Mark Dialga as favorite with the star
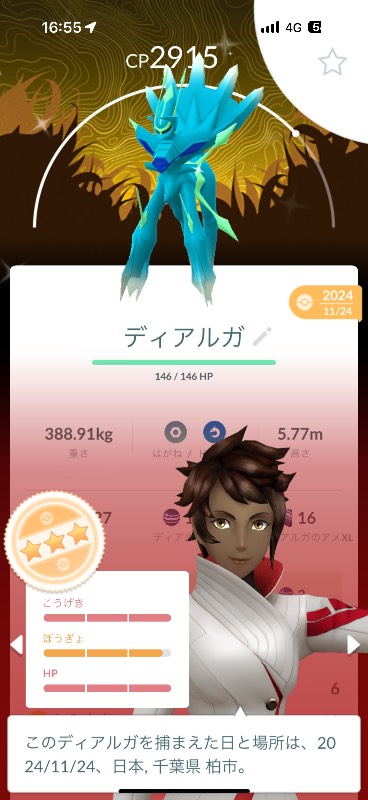Viewport: 368px width, 800px height. 332,63
